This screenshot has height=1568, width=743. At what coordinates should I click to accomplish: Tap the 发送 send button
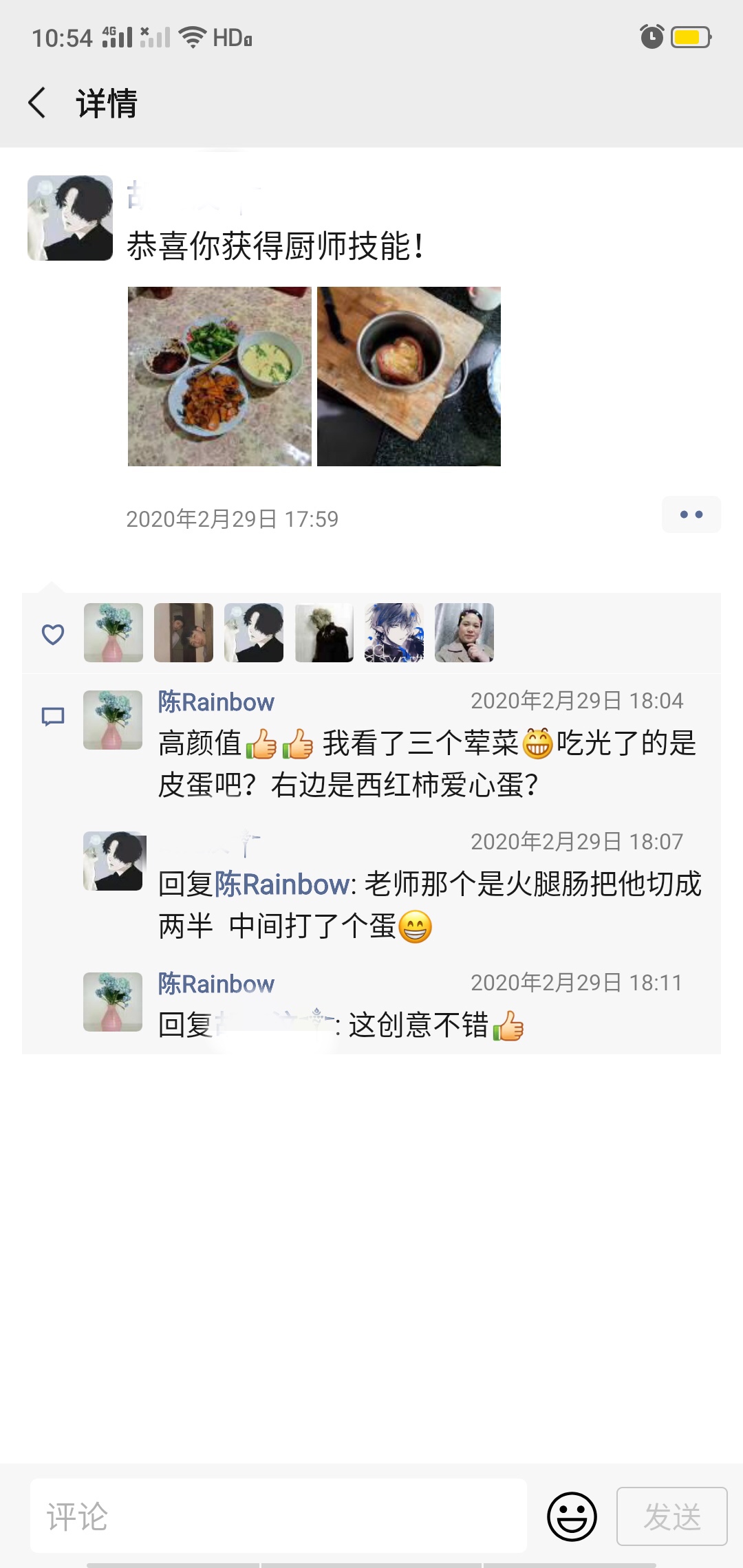pyautogui.click(x=671, y=1516)
